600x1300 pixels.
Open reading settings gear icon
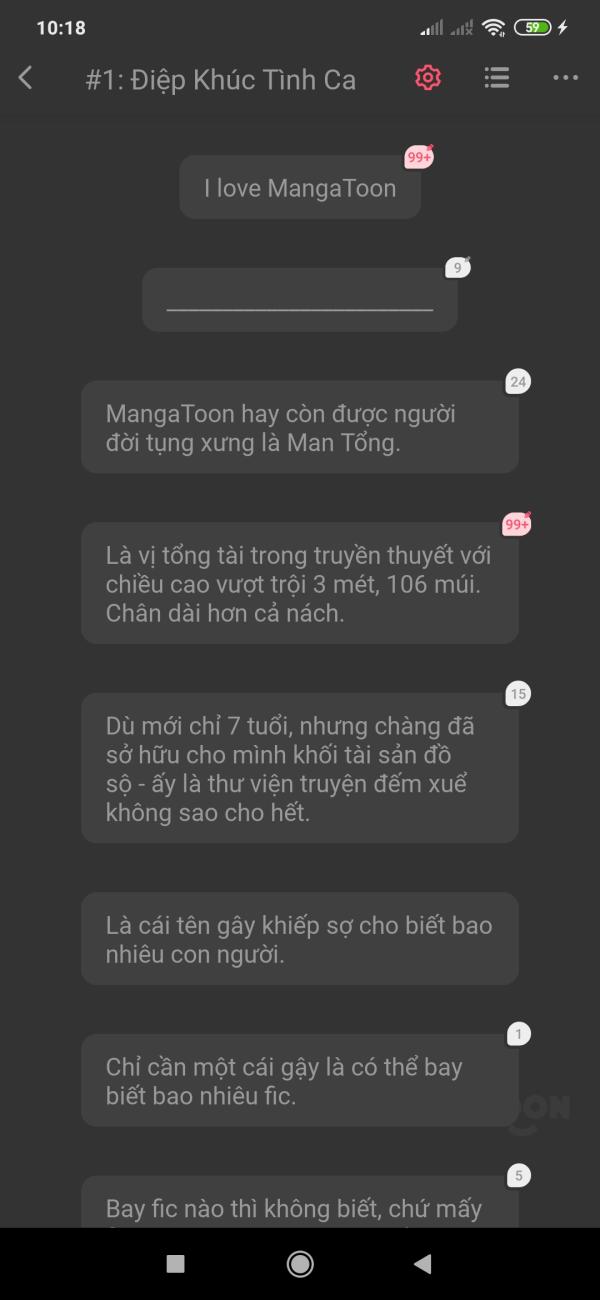[x=428, y=78]
